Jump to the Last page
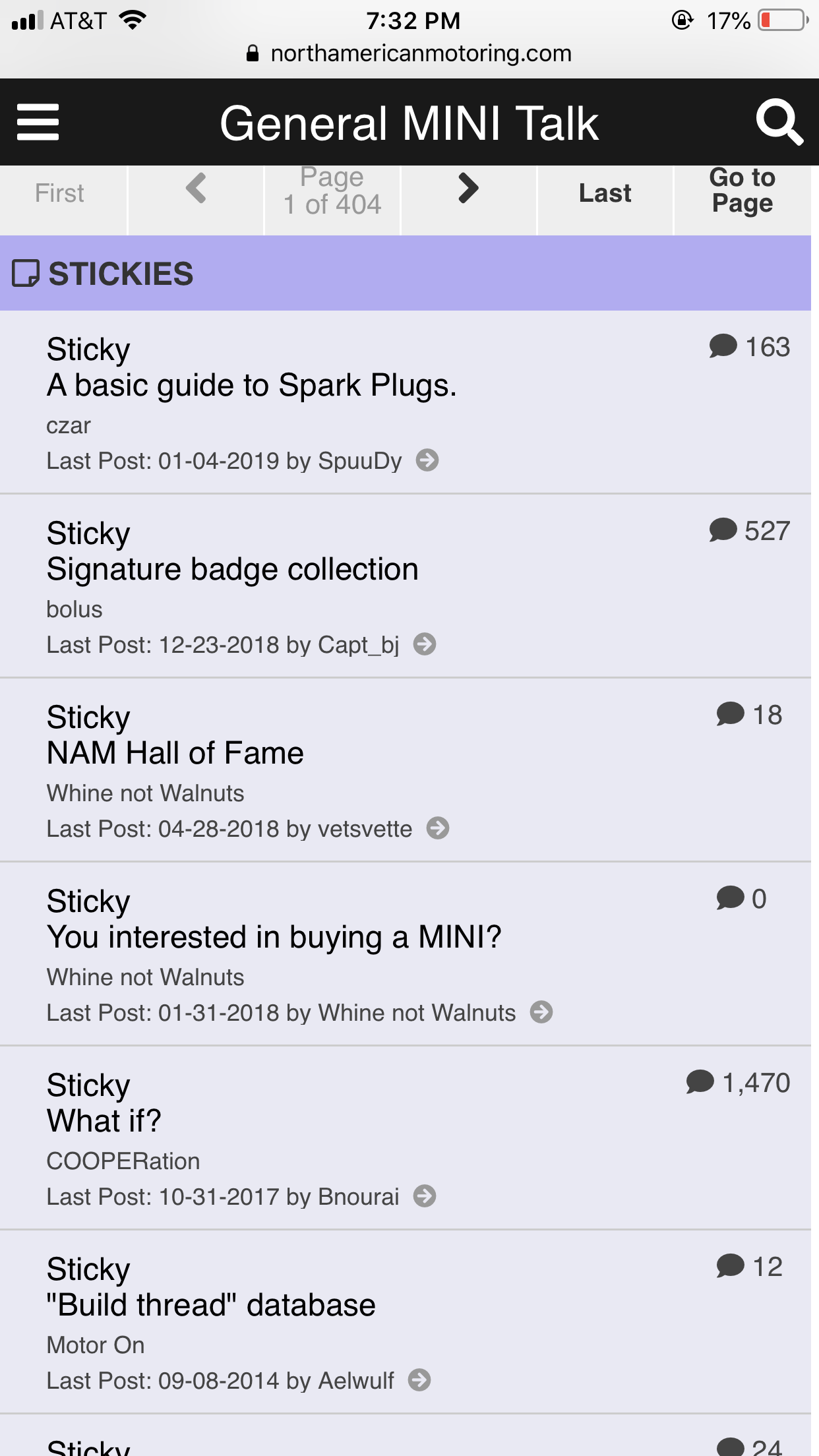819x1456 pixels. pos(605,193)
